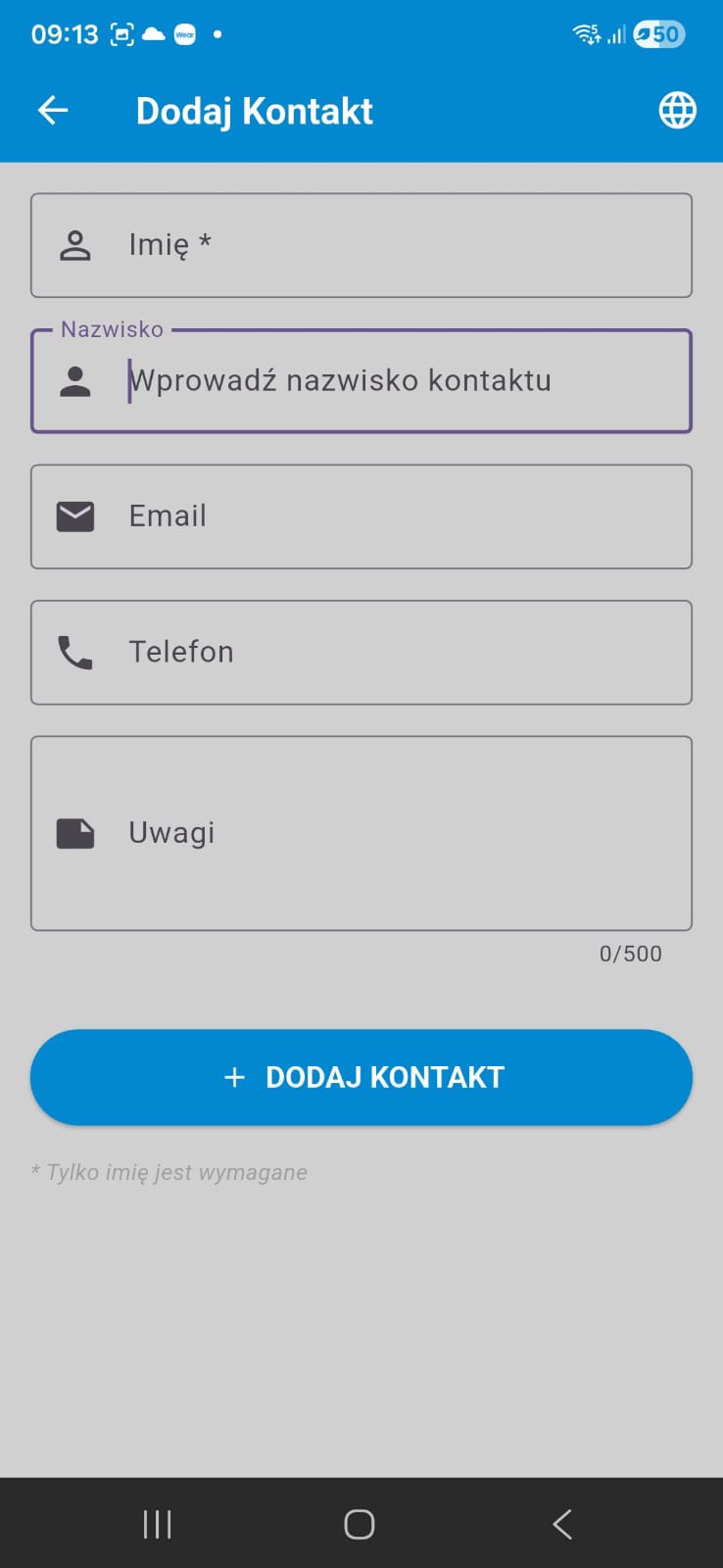Click the person icon in the Imię field
This screenshot has height=1568, width=723.
coord(76,244)
